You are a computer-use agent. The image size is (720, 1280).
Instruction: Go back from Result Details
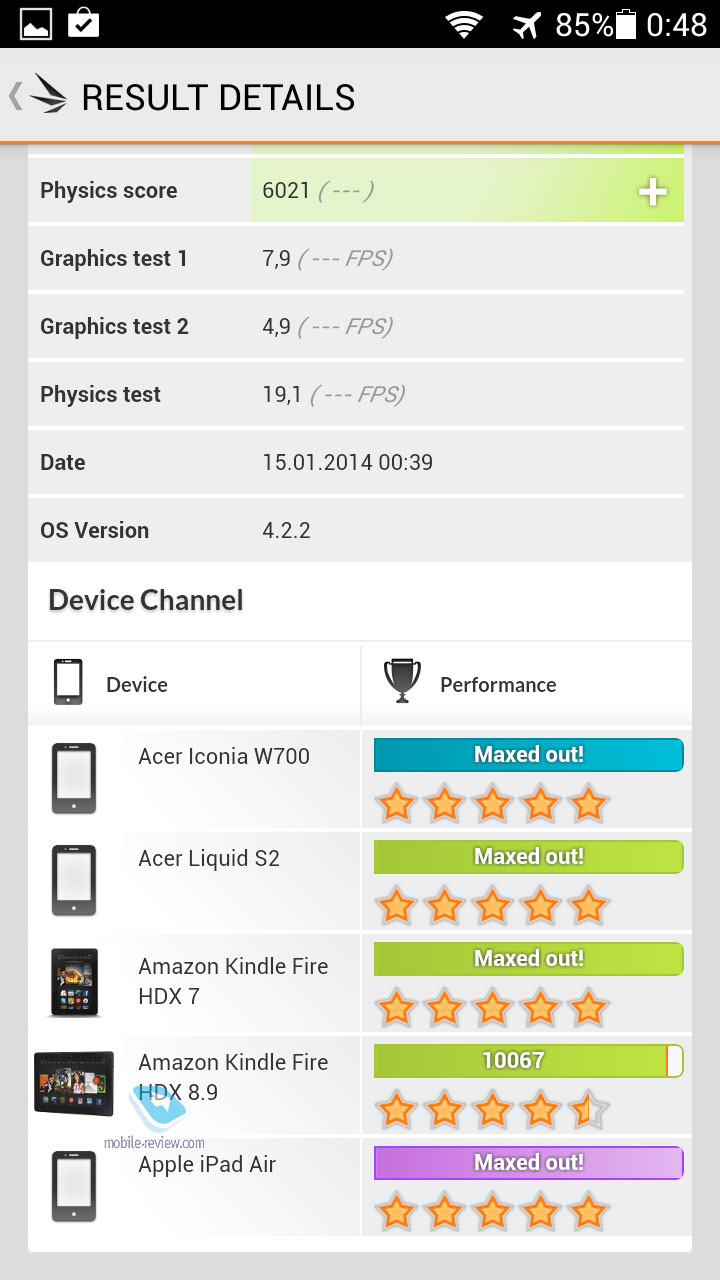38,96
